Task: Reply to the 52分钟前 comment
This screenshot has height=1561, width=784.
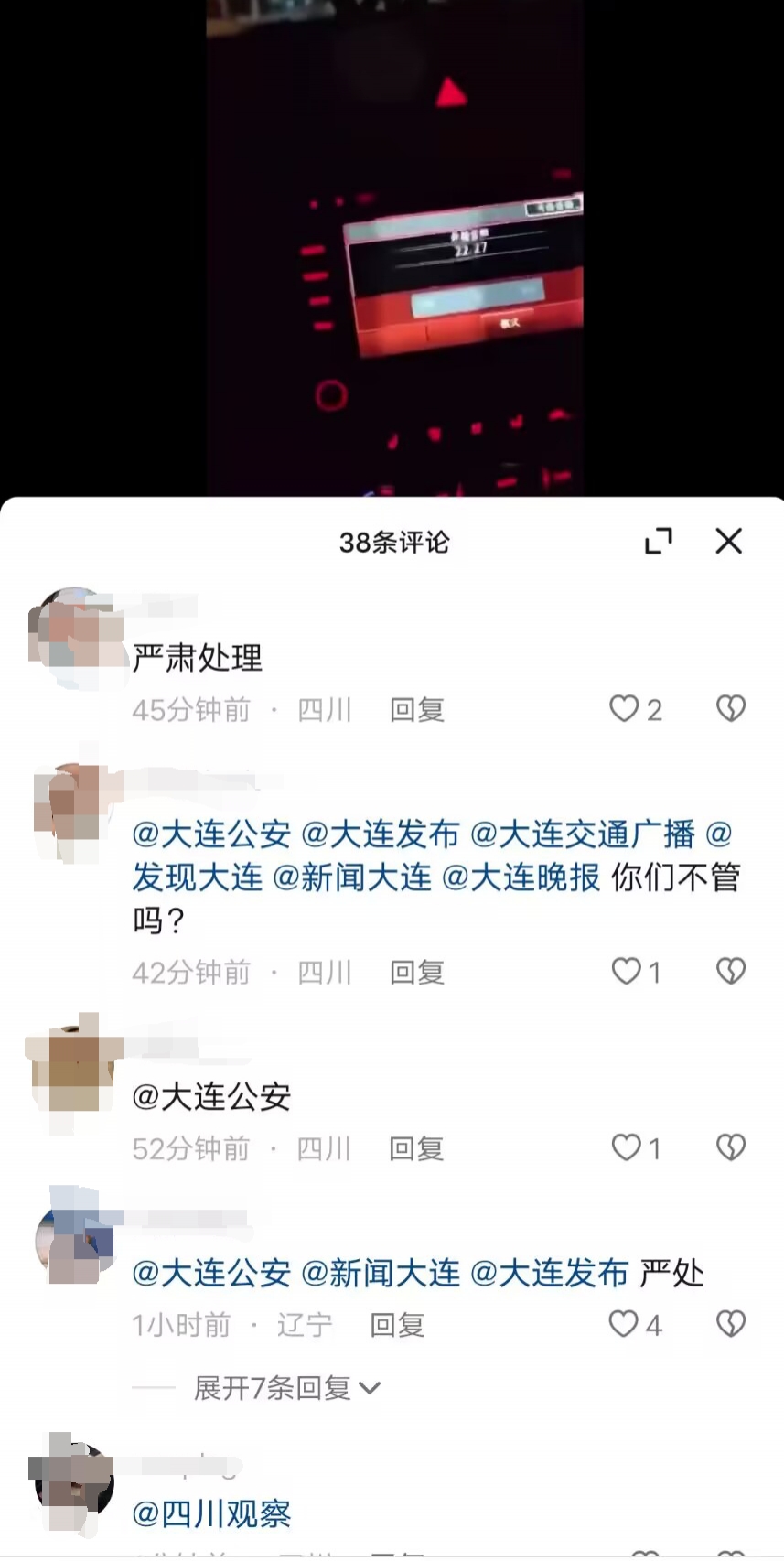Action: coord(416,1148)
